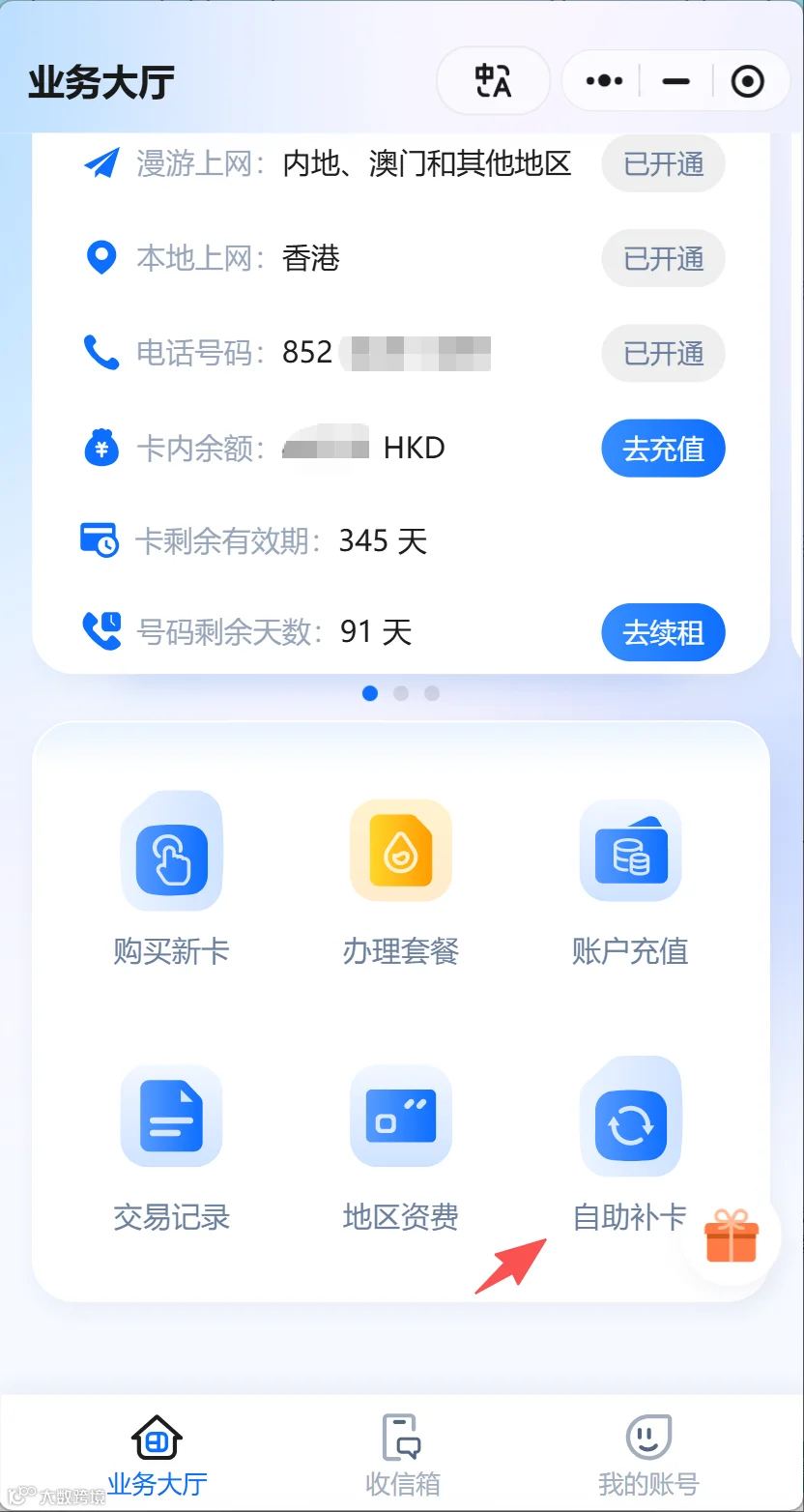Open 地区资费 regional rates
The width and height of the screenshot is (804, 1512).
pyautogui.click(x=401, y=1148)
